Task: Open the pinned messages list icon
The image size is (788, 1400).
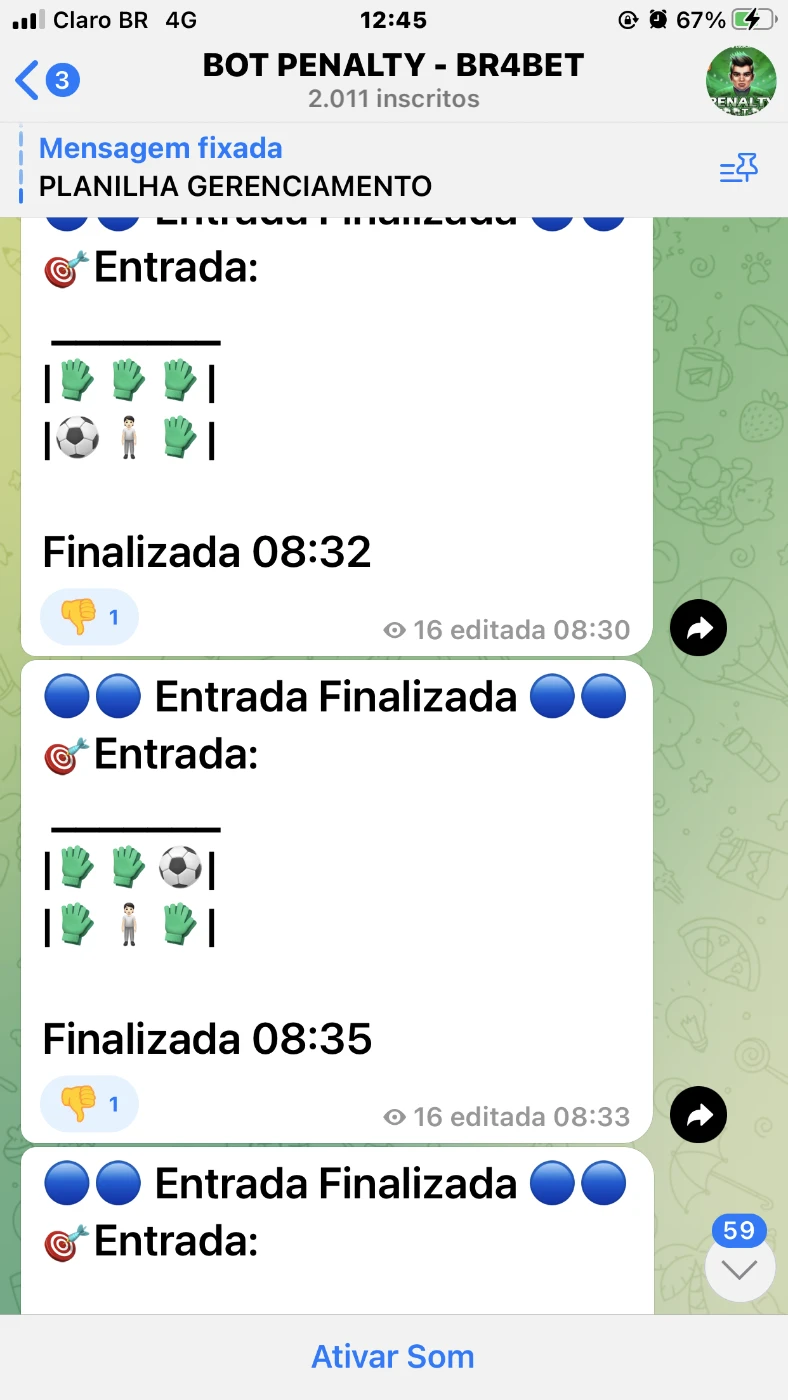Action: pos(739,170)
